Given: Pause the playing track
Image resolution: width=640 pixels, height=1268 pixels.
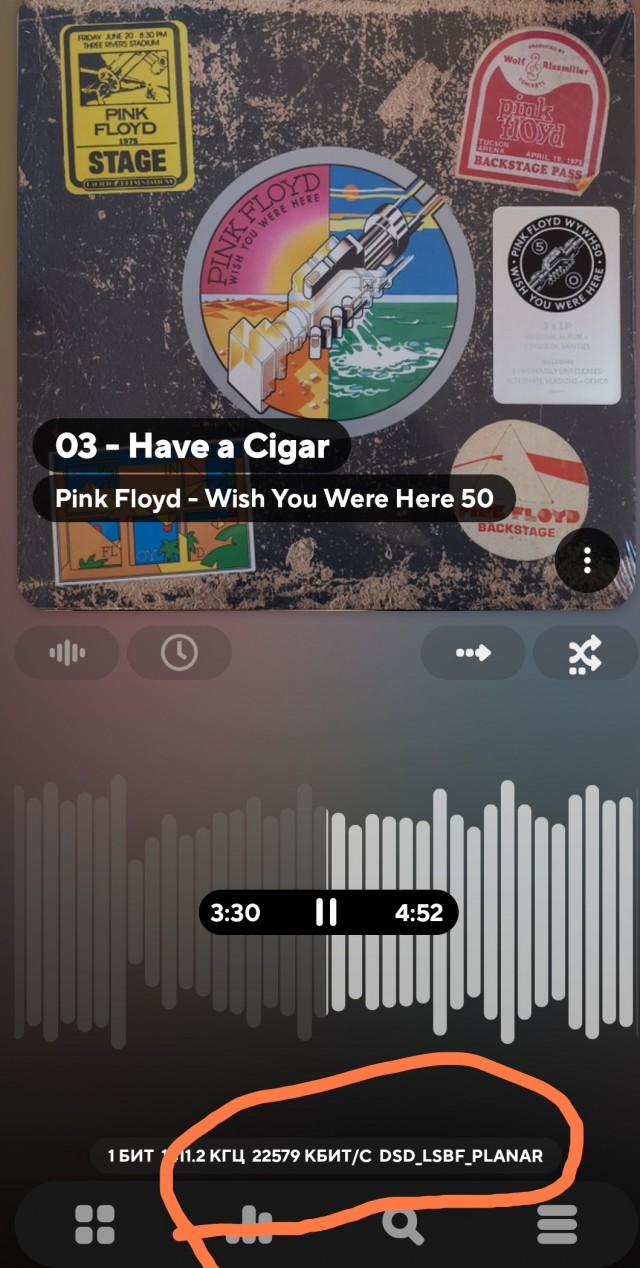Looking at the screenshot, I should click(x=326, y=912).
